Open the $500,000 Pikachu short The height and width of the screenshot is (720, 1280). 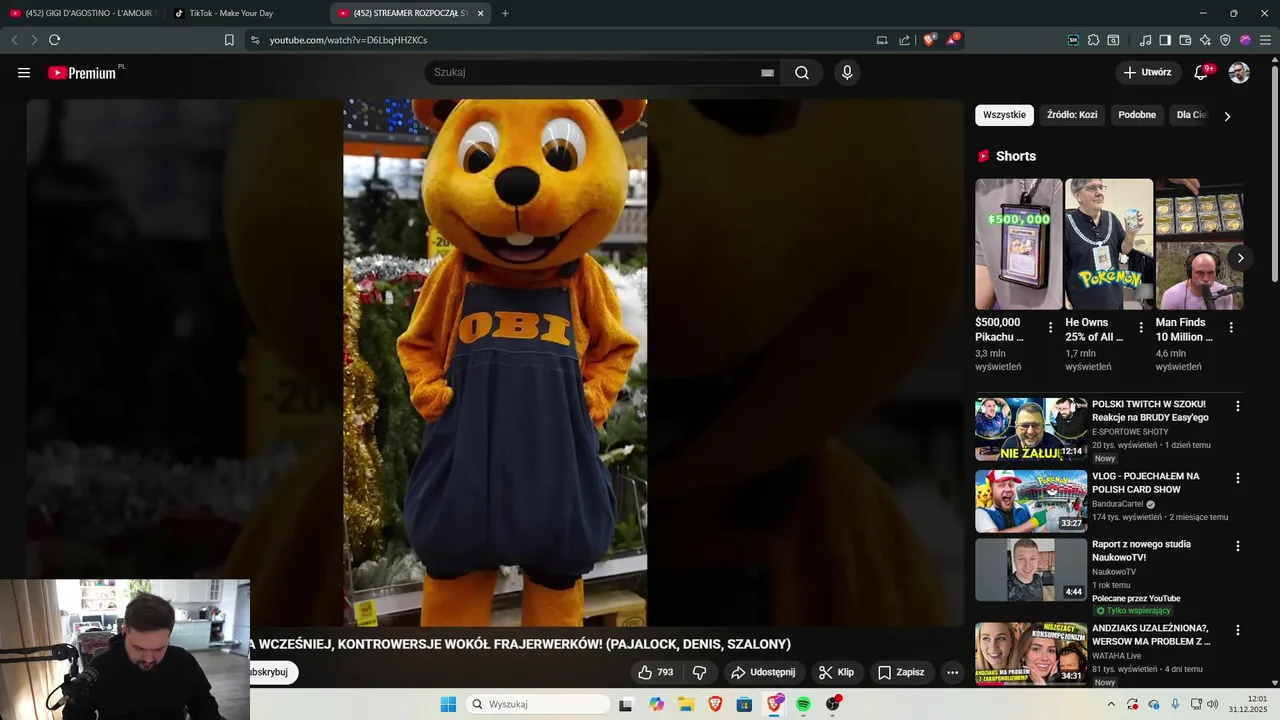point(1019,244)
